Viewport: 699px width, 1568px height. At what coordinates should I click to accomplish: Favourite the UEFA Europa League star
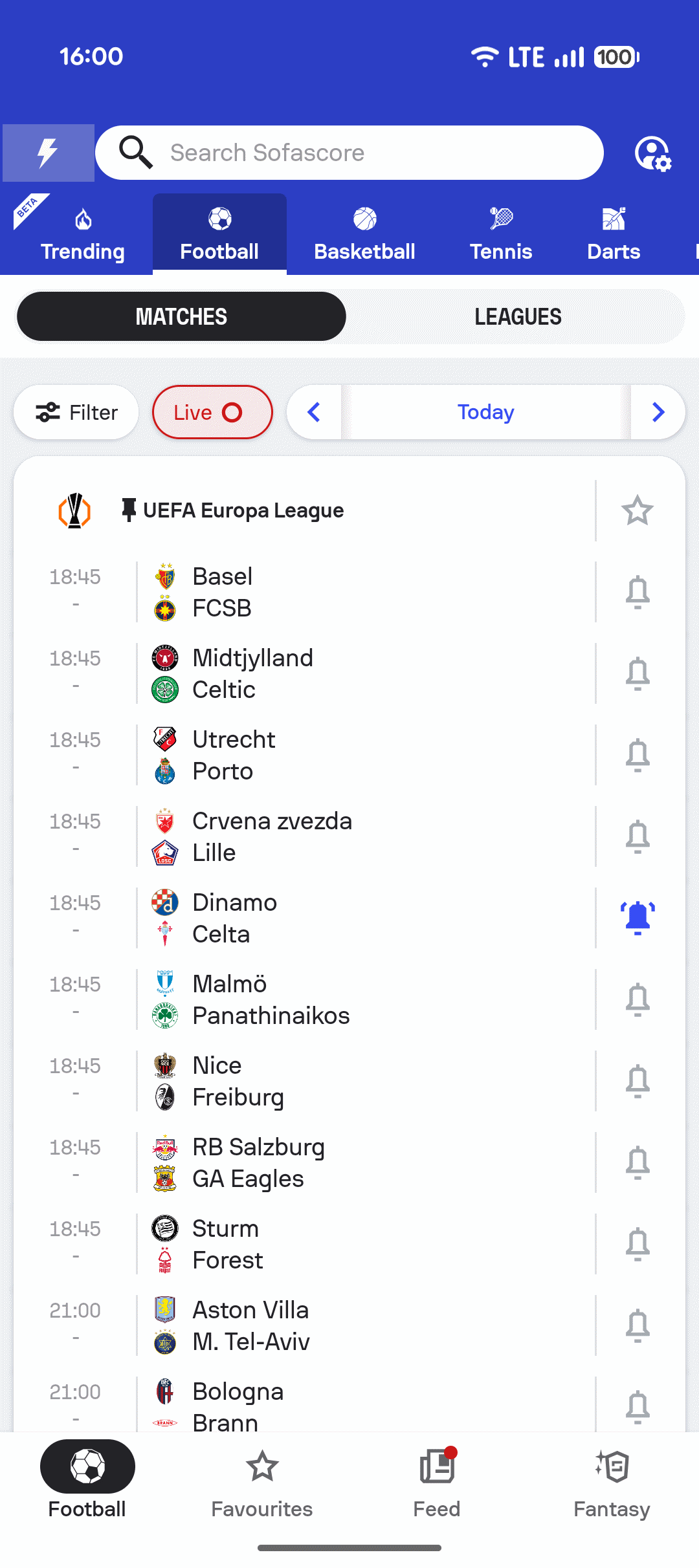[638, 510]
